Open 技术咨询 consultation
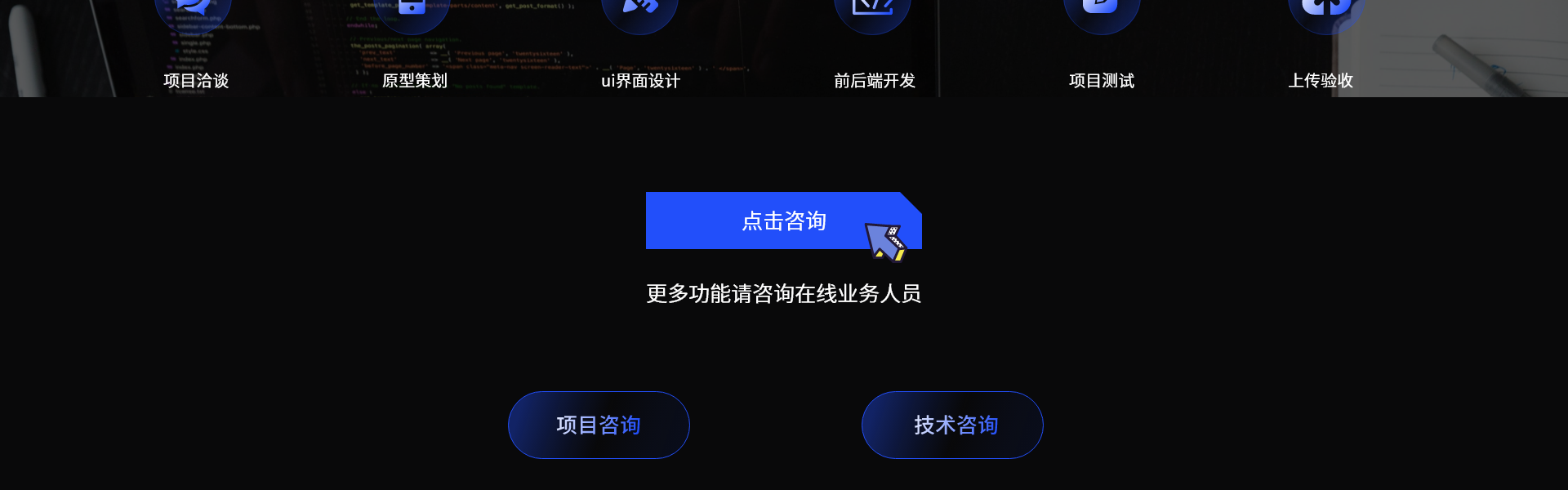1568x490 pixels. [x=952, y=425]
